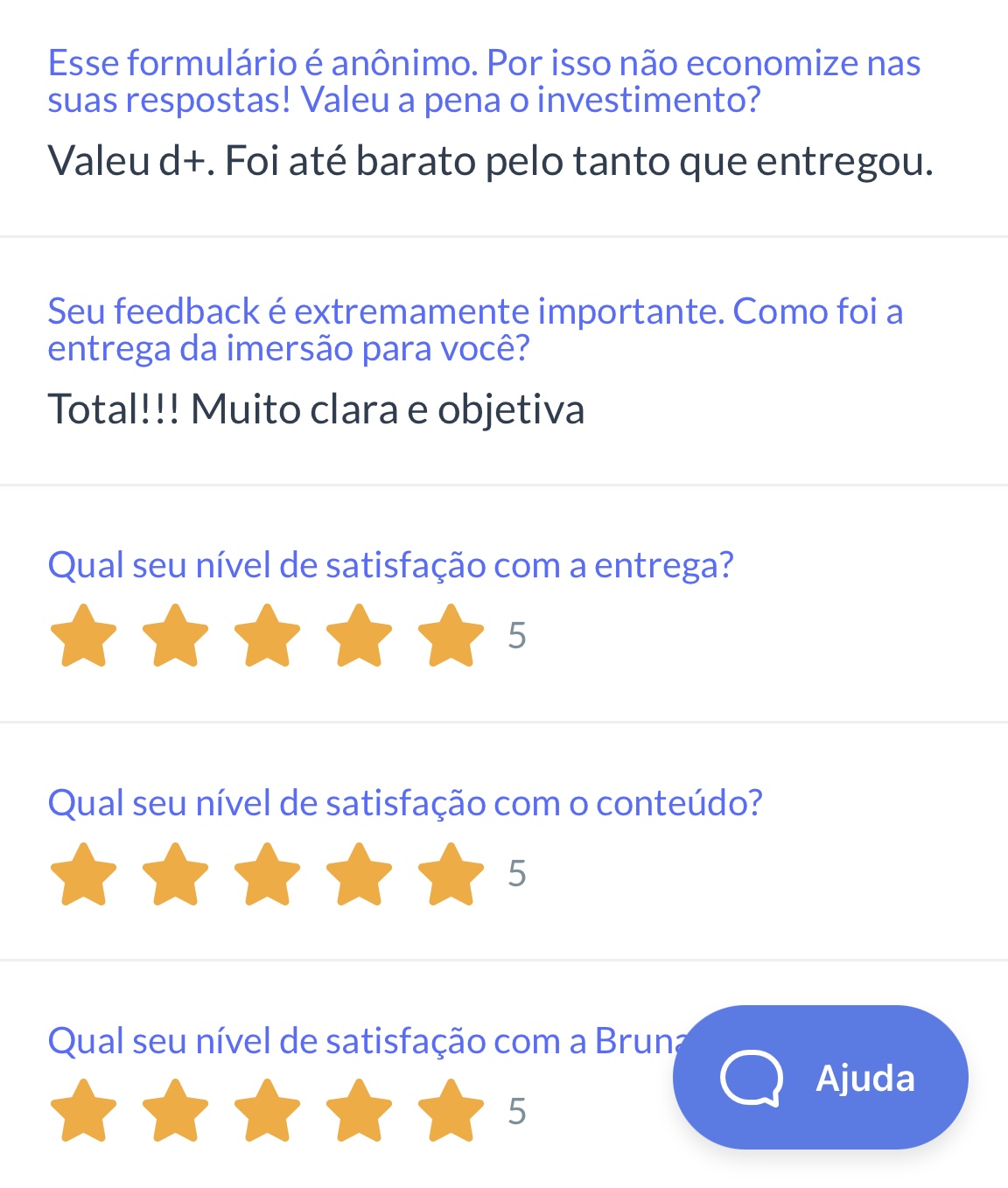This screenshot has width=1008, height=1188.
Task: Select the fourth star under Bruna question
Action: tap(358, 1111)
